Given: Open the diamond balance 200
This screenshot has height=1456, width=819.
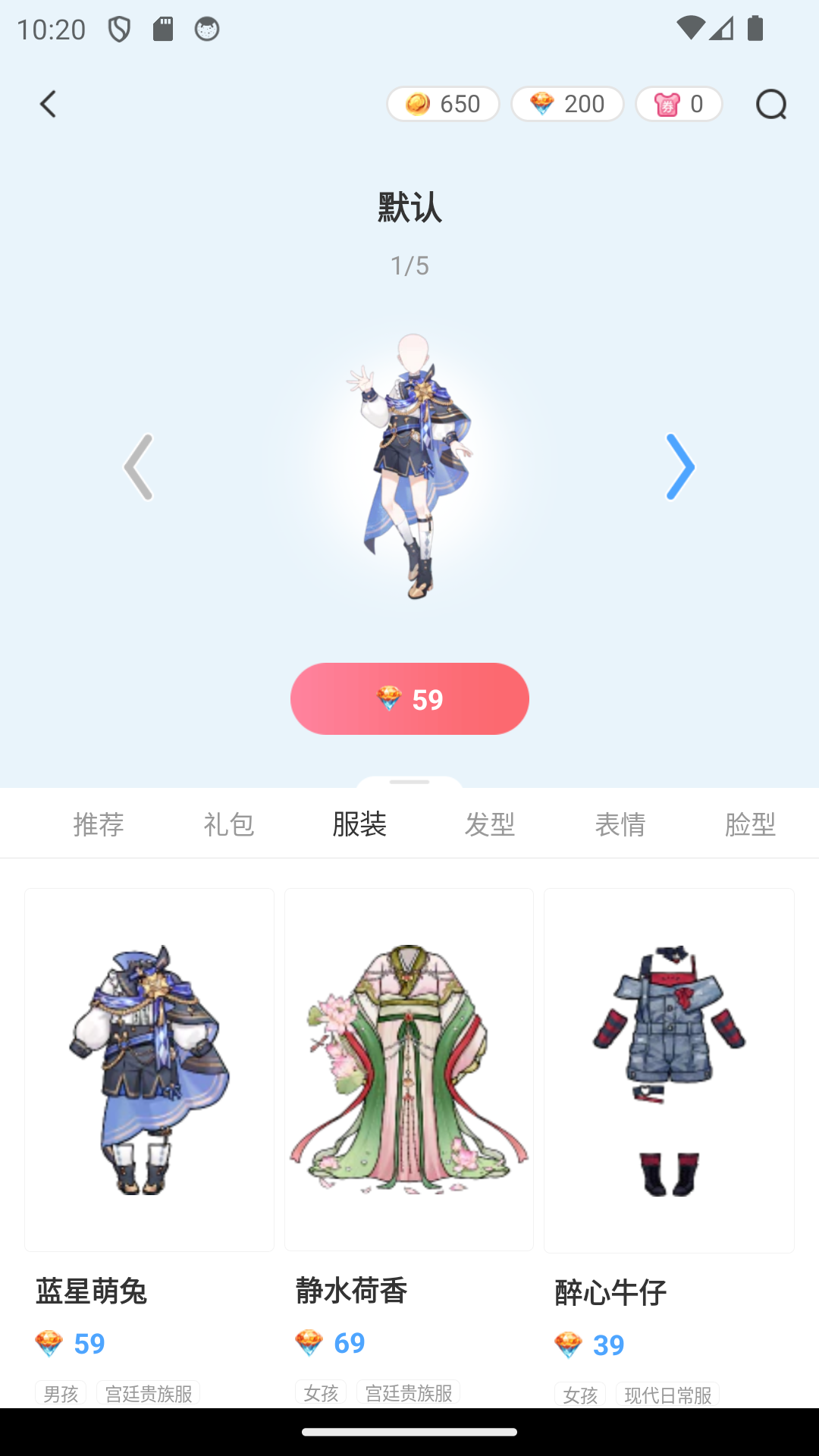Looking at the screenshot, I should pyautogui.click(x=567, y=104).
